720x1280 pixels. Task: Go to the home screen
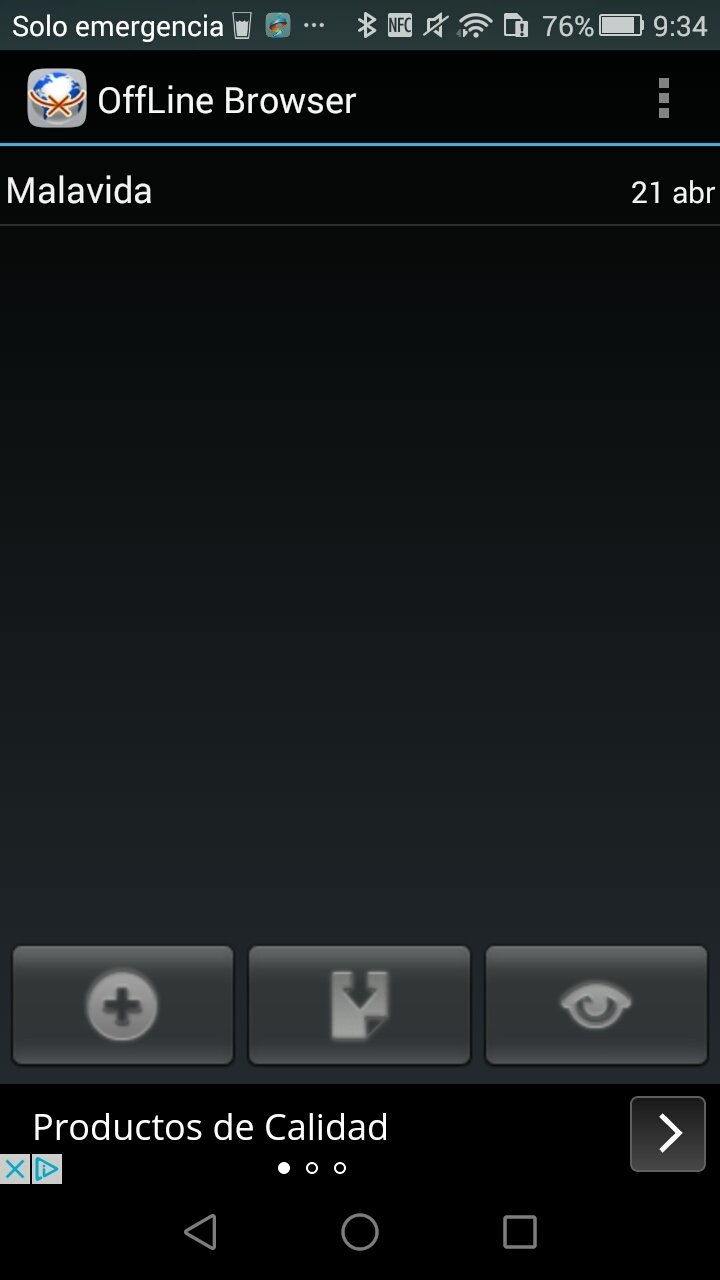360,1232
